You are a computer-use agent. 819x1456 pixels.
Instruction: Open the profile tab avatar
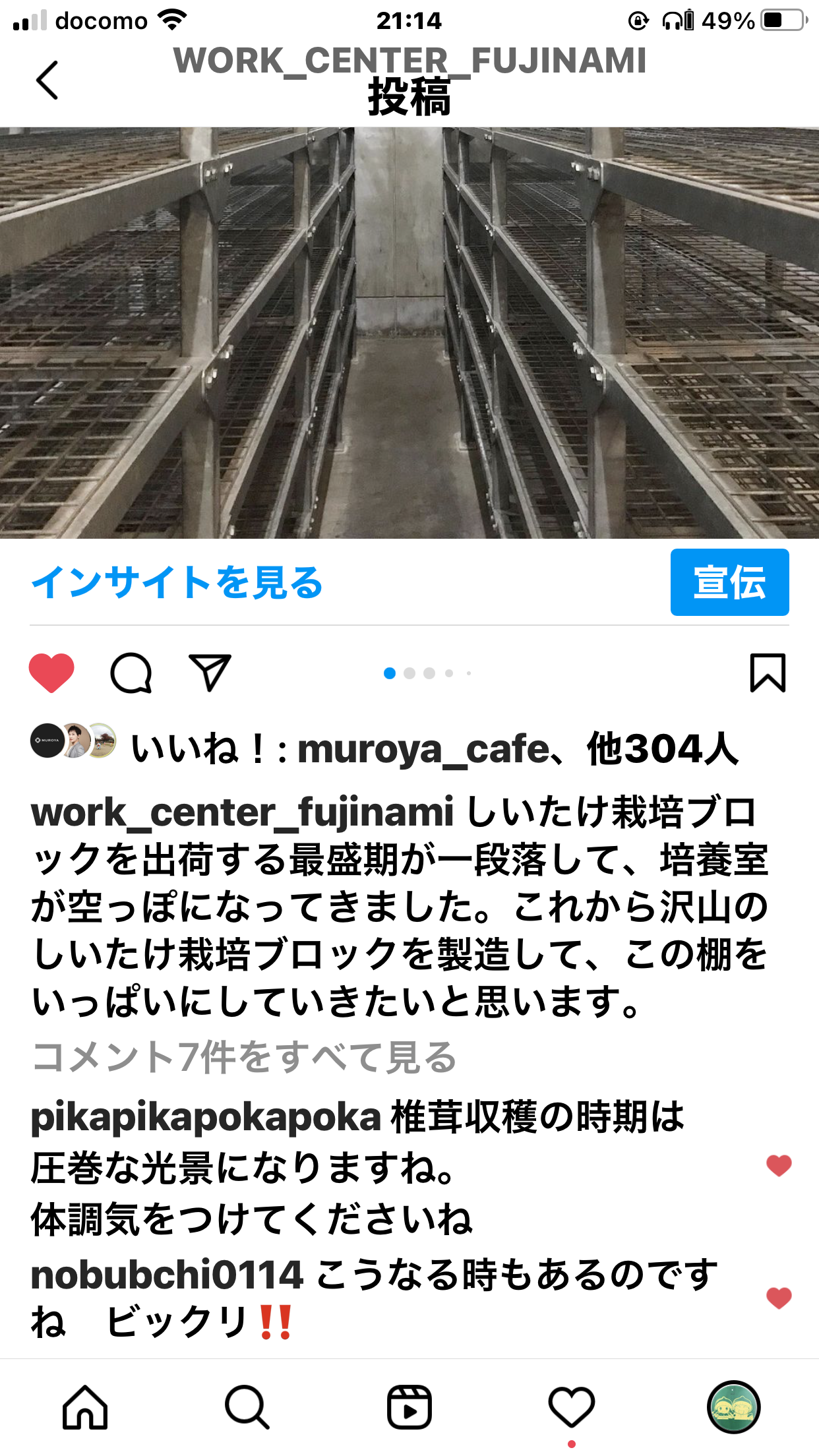coord(733,1407)
